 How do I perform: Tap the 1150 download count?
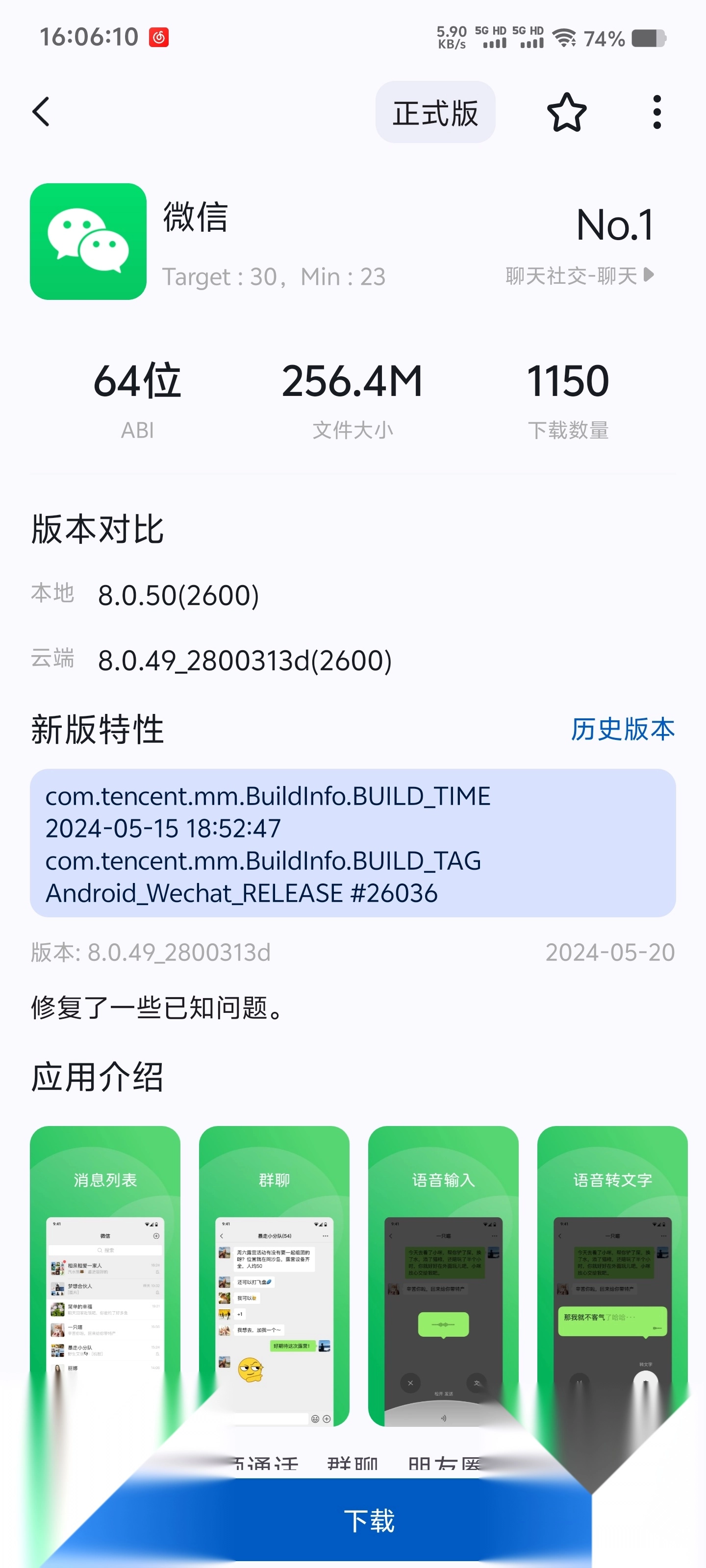click(x=569, y=380)
